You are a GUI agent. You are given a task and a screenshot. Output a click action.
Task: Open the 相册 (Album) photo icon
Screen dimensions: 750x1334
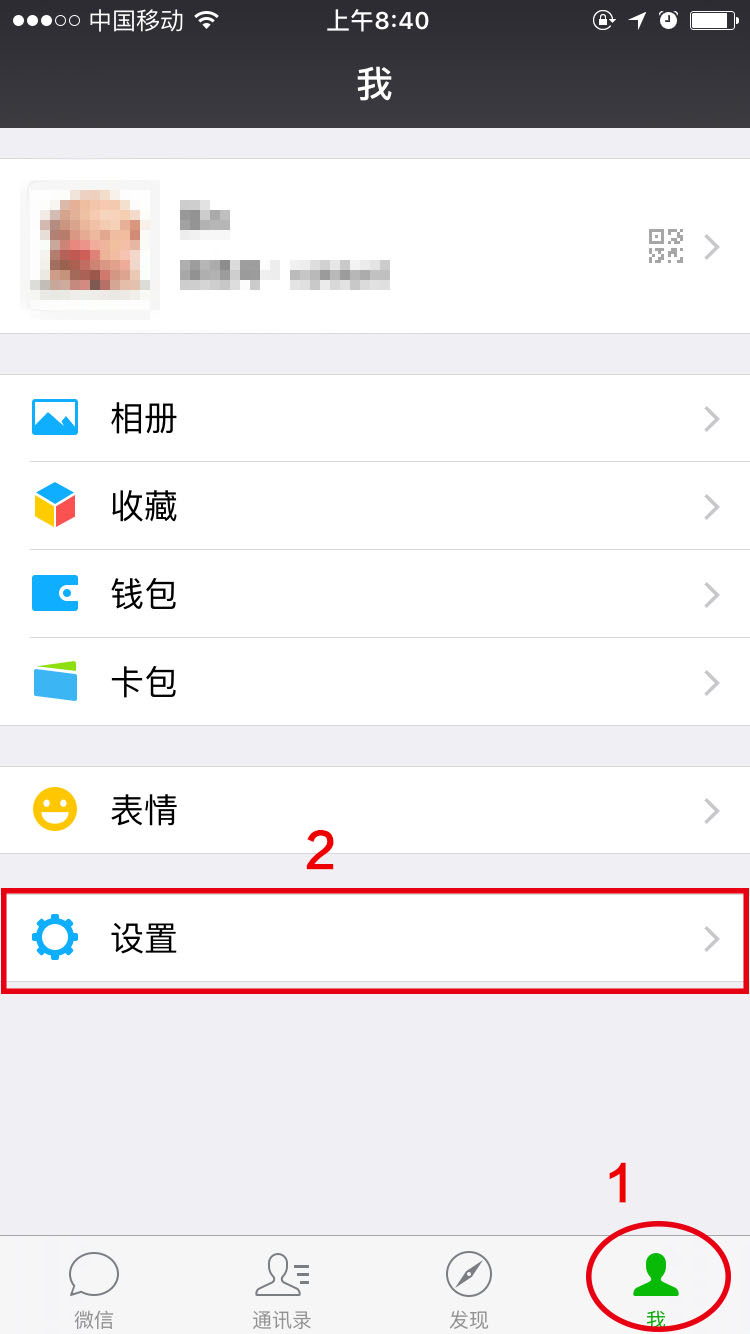pos(55,418)
